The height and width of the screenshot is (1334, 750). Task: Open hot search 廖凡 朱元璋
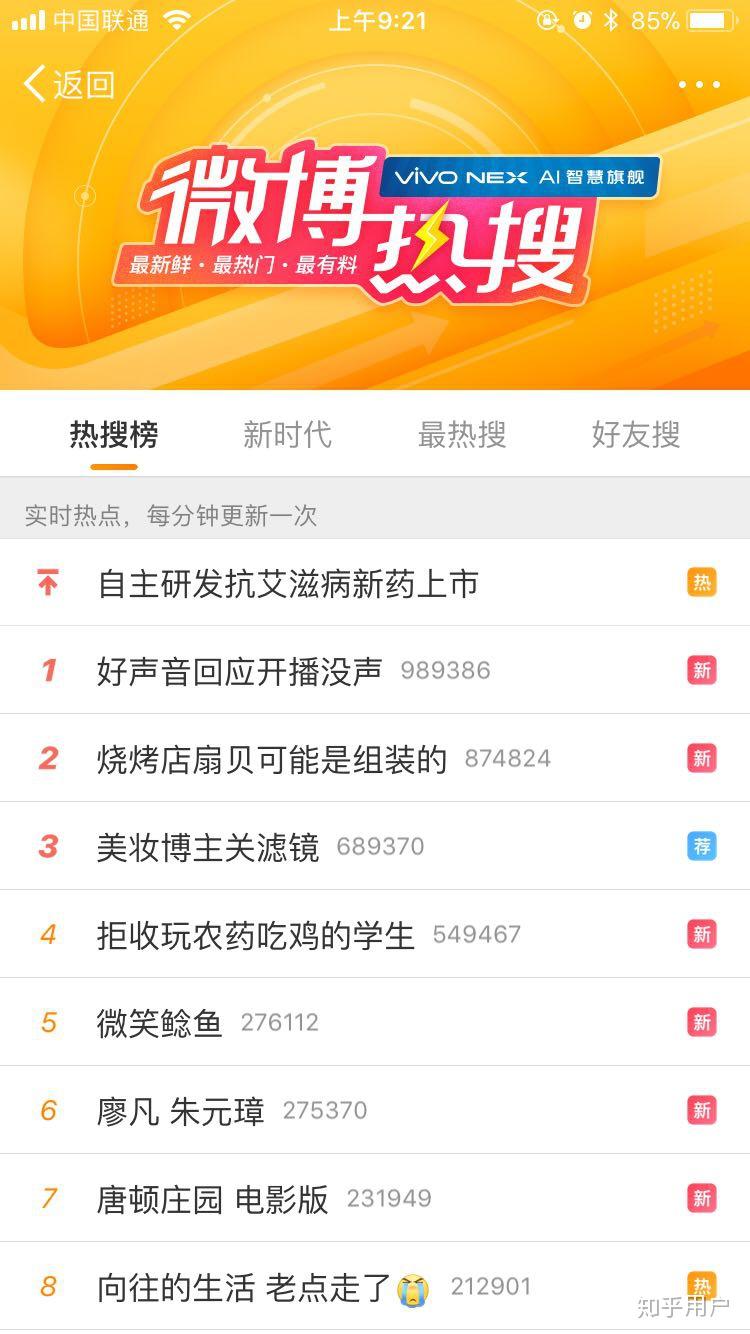pos(181,1111)
